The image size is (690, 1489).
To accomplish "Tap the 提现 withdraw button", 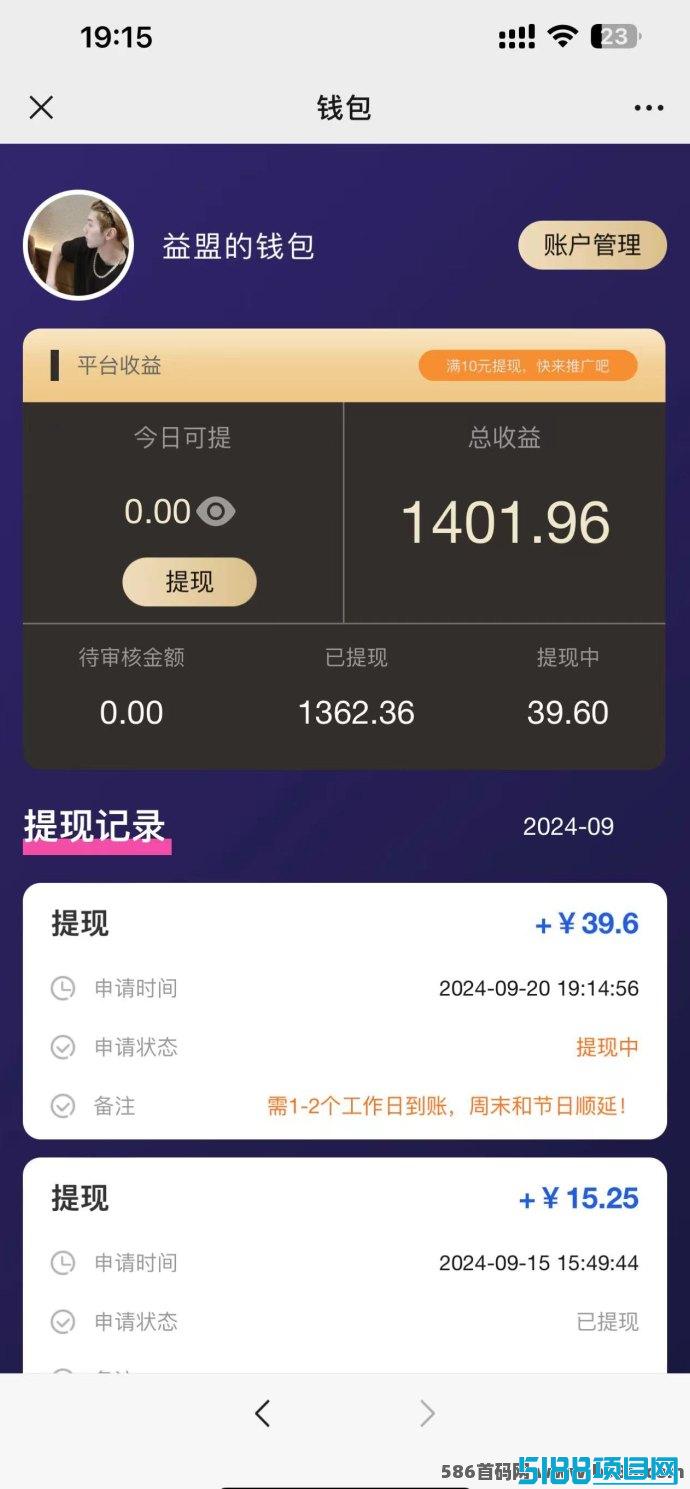I will [189, 581].
